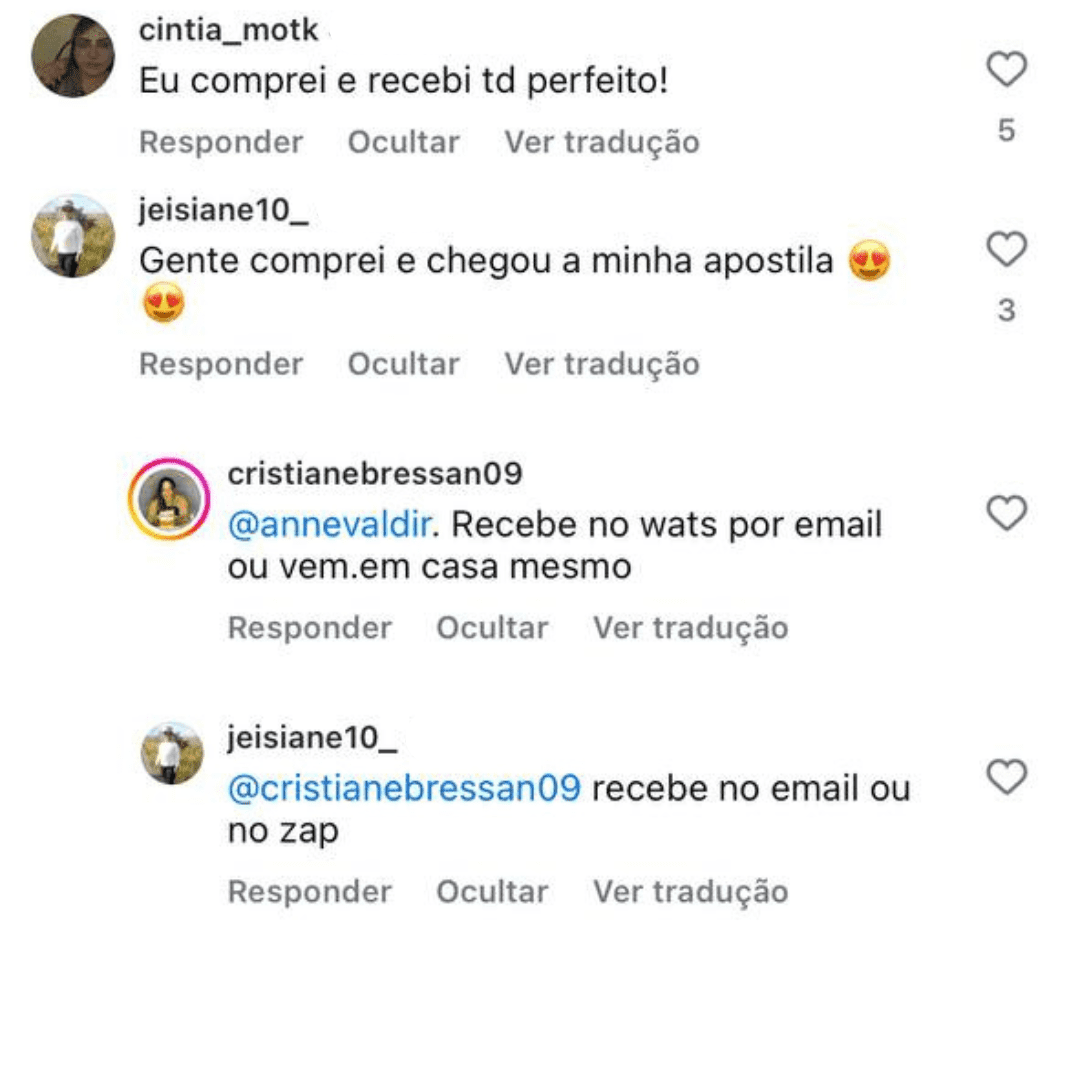This screenshot has height=1080, width=1080.
Task: Like the reply 'recebe no email ou no zap'
Action: 1006,777
